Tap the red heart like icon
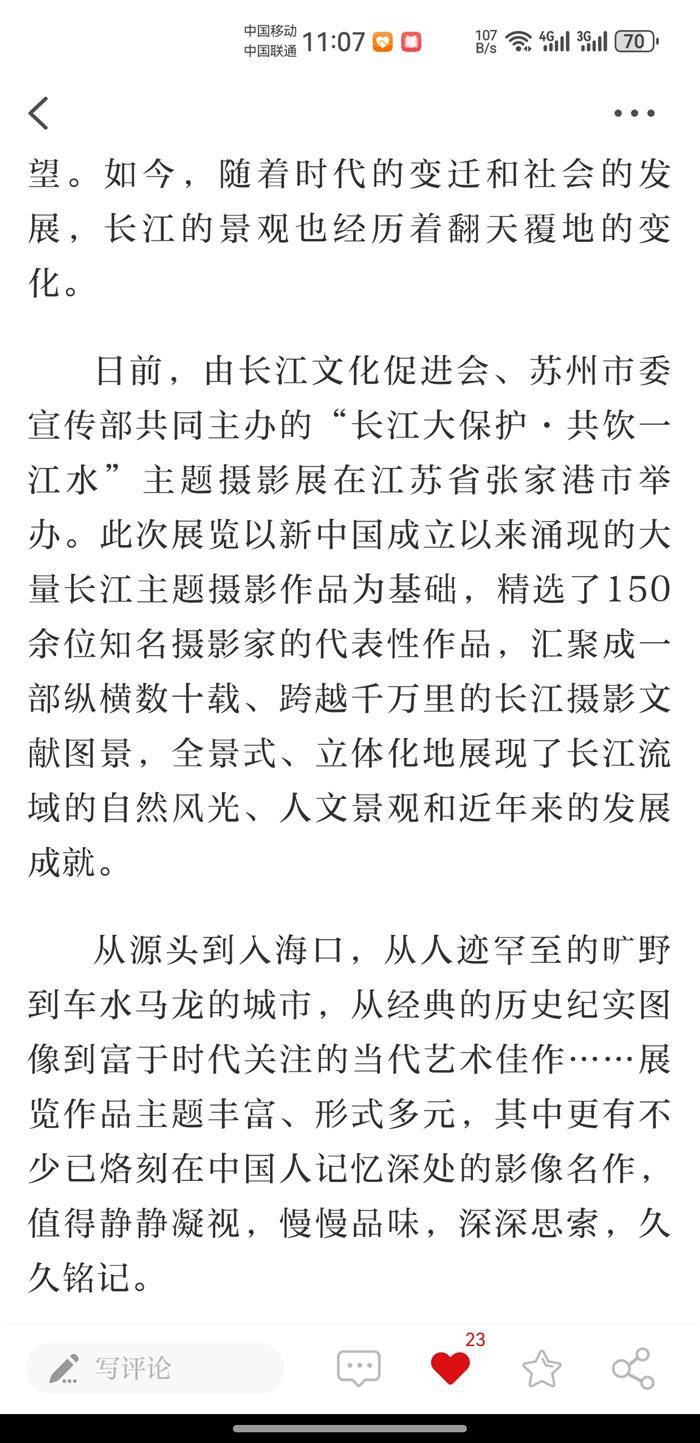The image size is (700, 1443). pyautogui.click(x=450, y=1368)
